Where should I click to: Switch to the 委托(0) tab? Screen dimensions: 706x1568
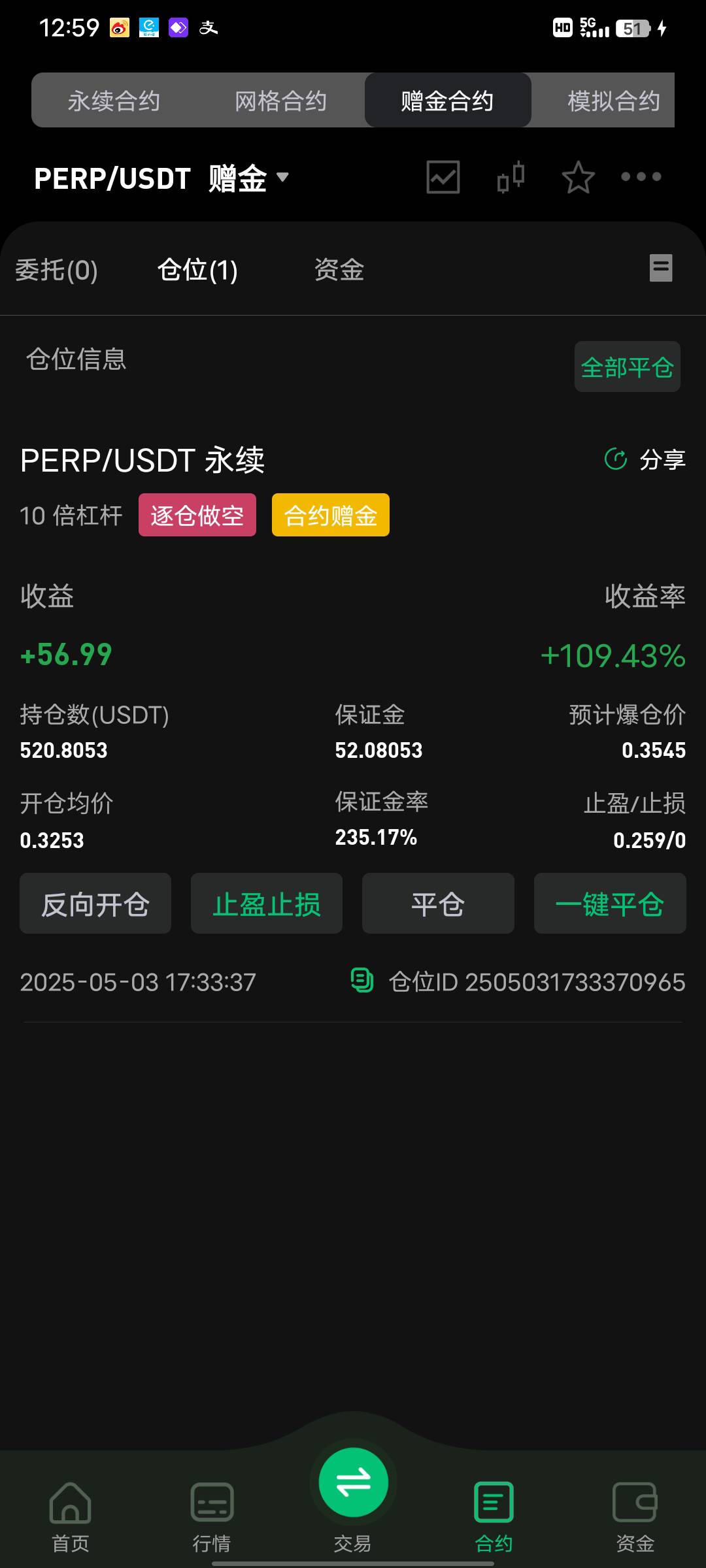click(x=56, y=270)
